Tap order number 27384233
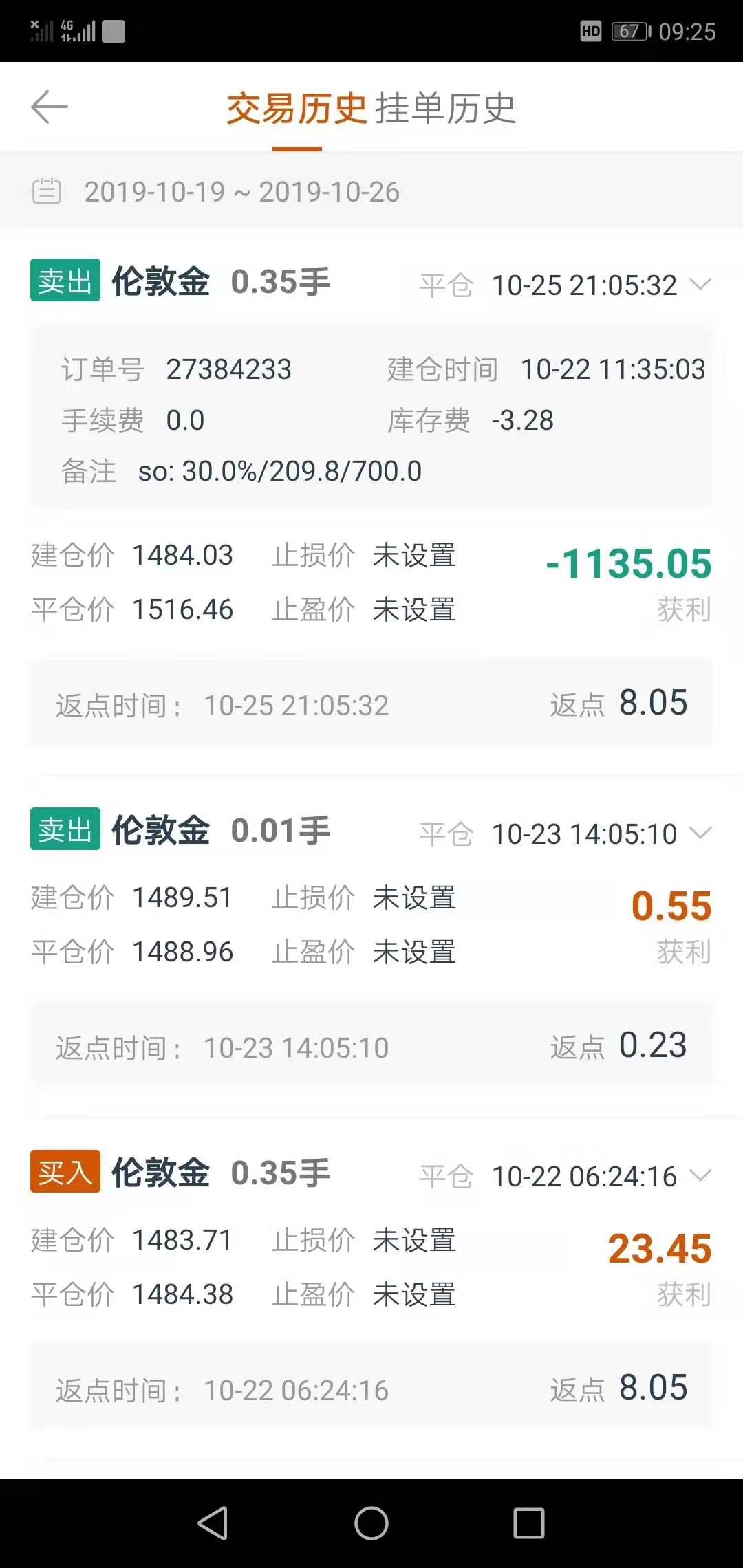743x1568 pixels. (230, 369)
